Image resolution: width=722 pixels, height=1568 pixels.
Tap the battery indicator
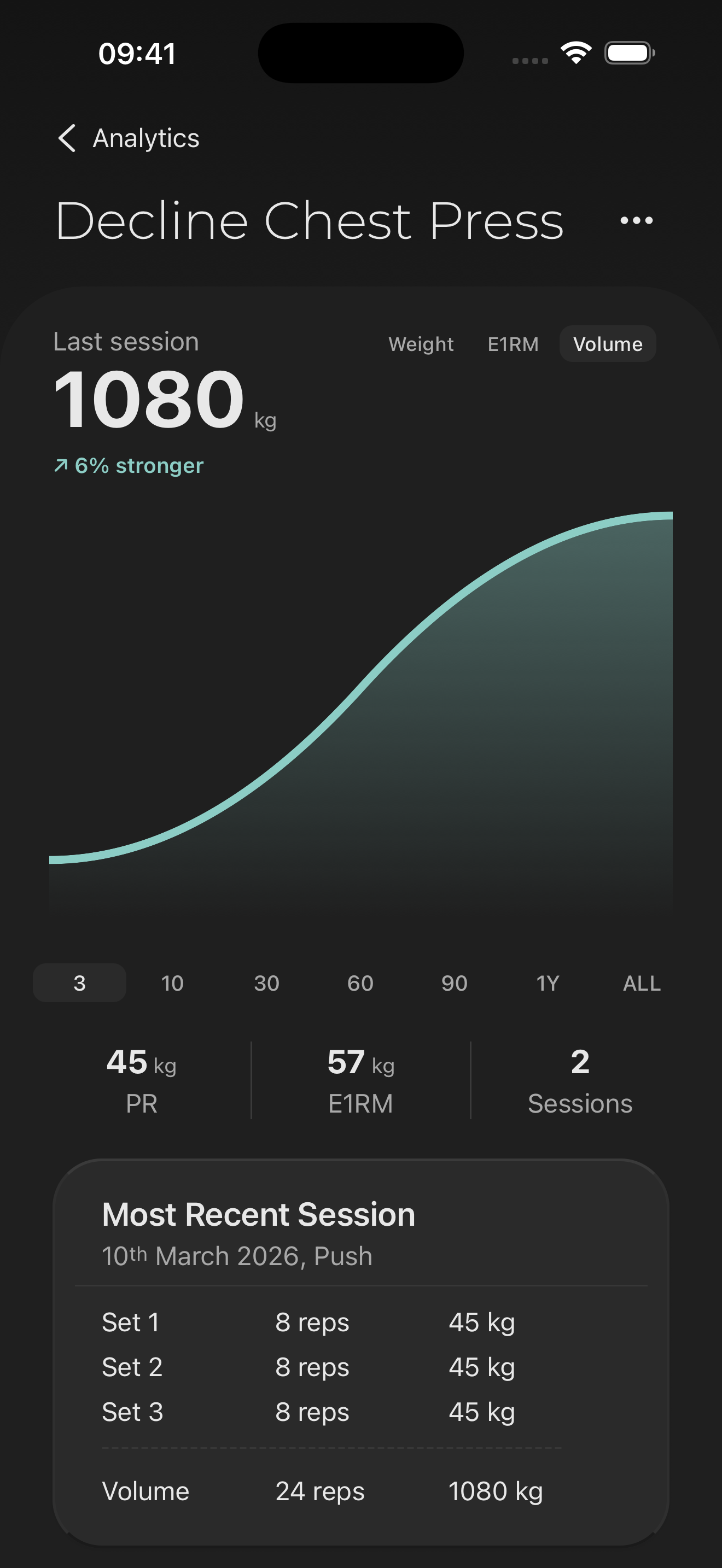coord(630,53)
